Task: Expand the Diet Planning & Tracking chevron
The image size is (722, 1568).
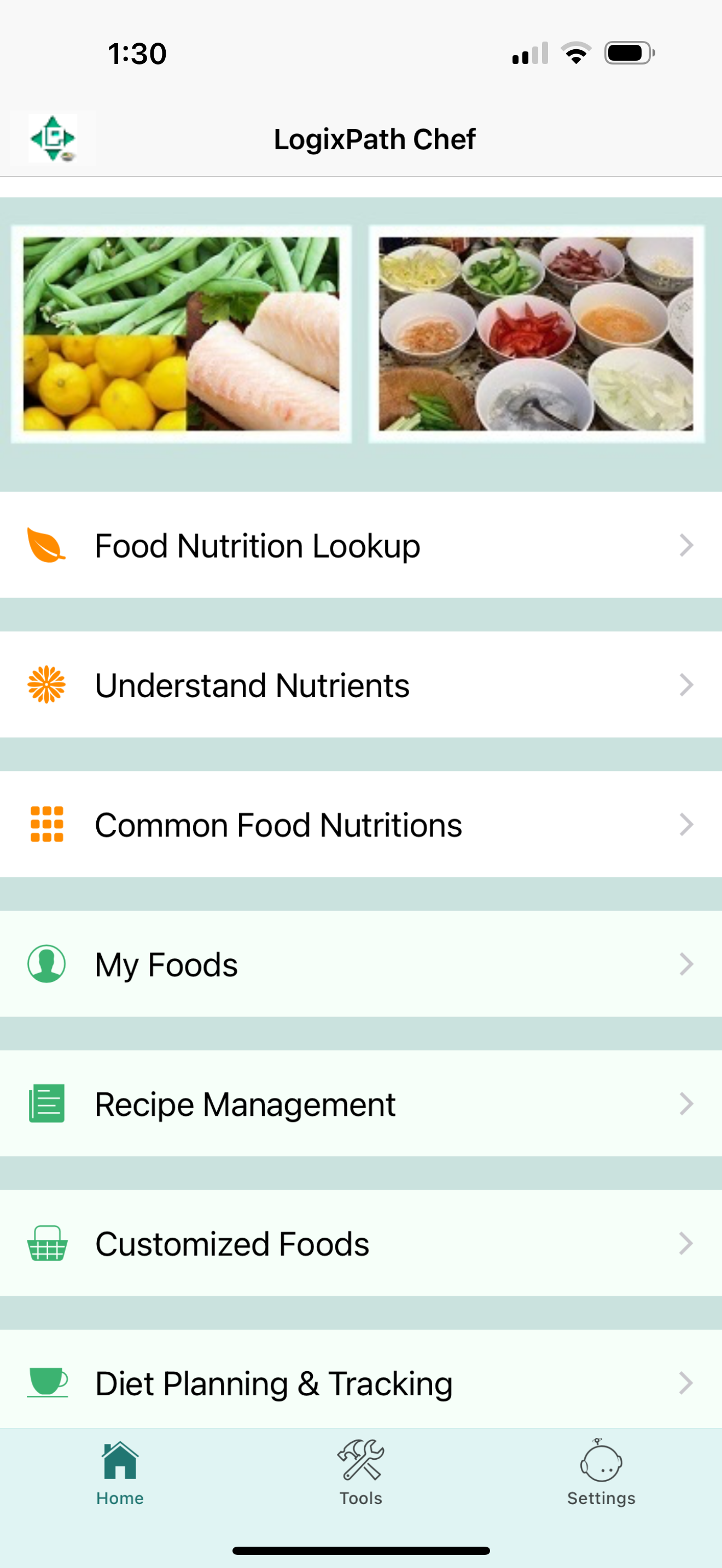Action: click(x=686, y=1383)
